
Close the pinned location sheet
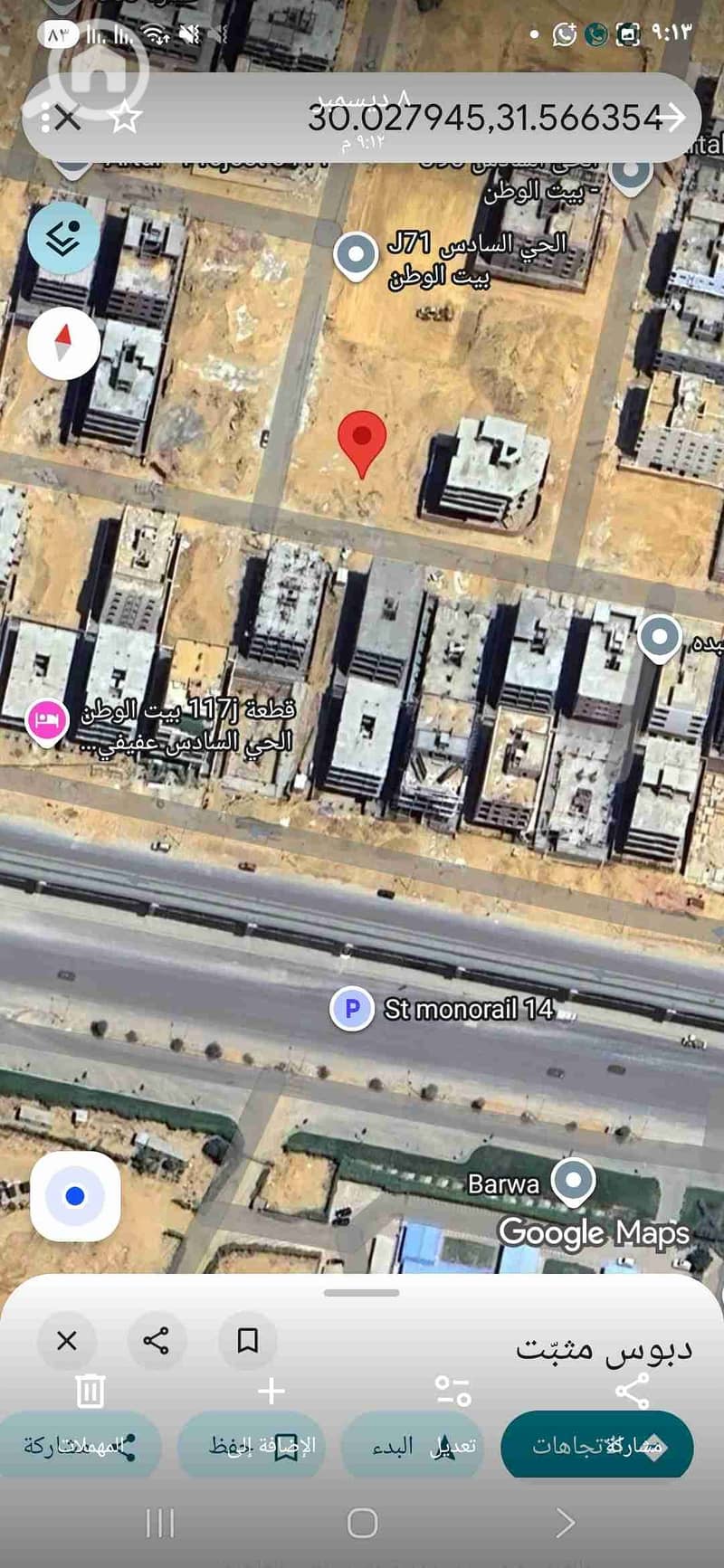click(66, 1340)
